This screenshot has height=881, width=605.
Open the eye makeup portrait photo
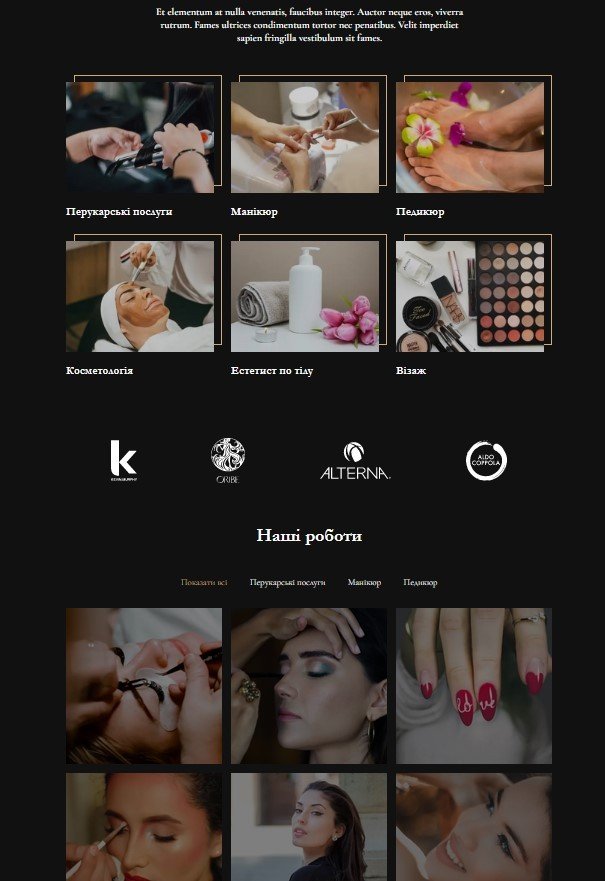(309, 686)
